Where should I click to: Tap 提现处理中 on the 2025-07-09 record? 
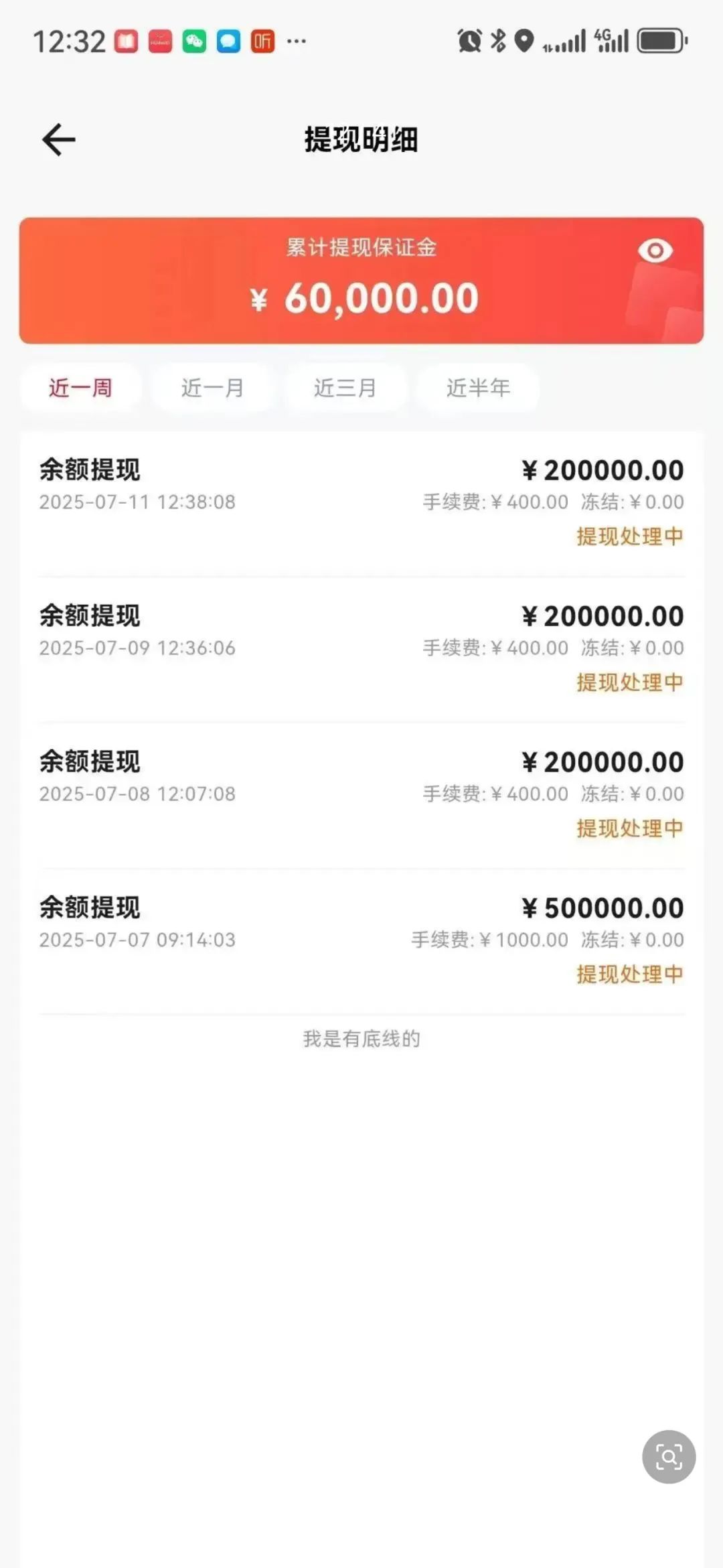point(629,682)
